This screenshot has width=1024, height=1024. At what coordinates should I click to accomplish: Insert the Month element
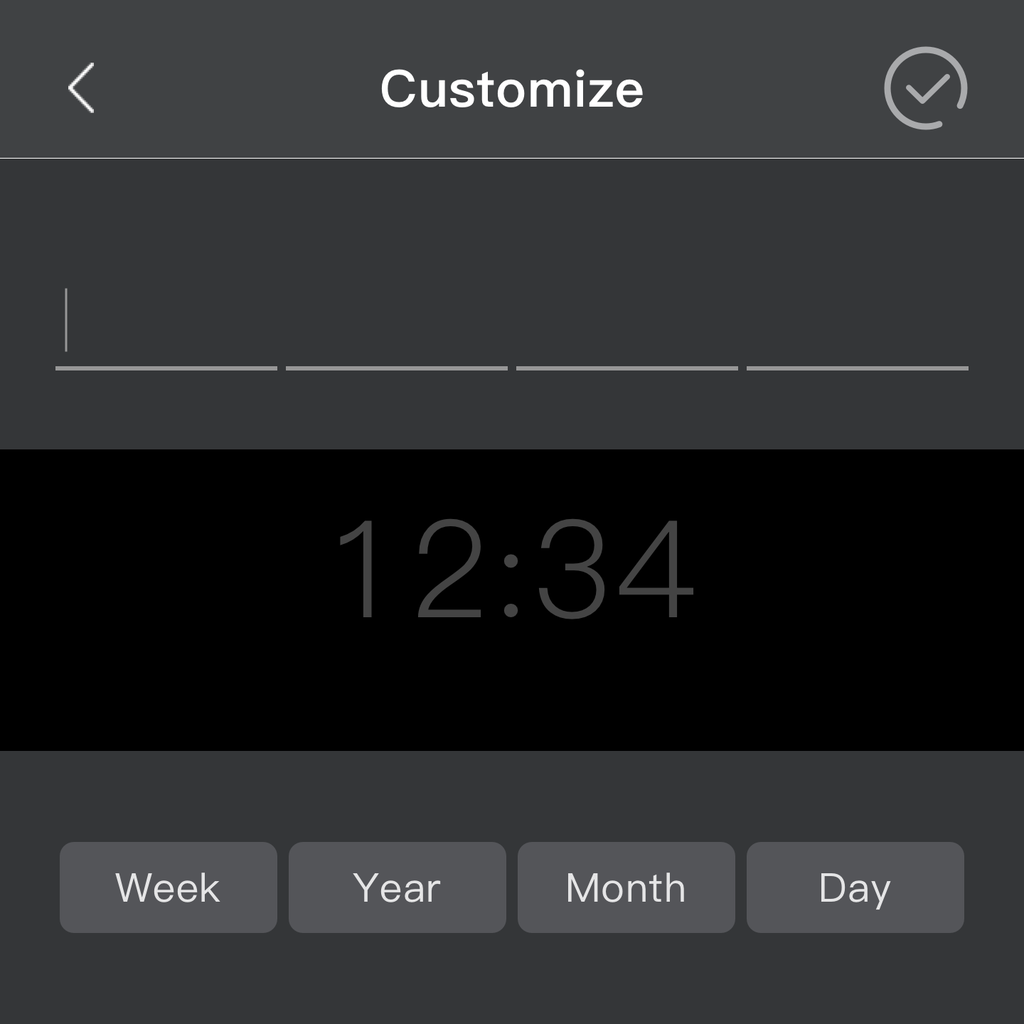626,887
